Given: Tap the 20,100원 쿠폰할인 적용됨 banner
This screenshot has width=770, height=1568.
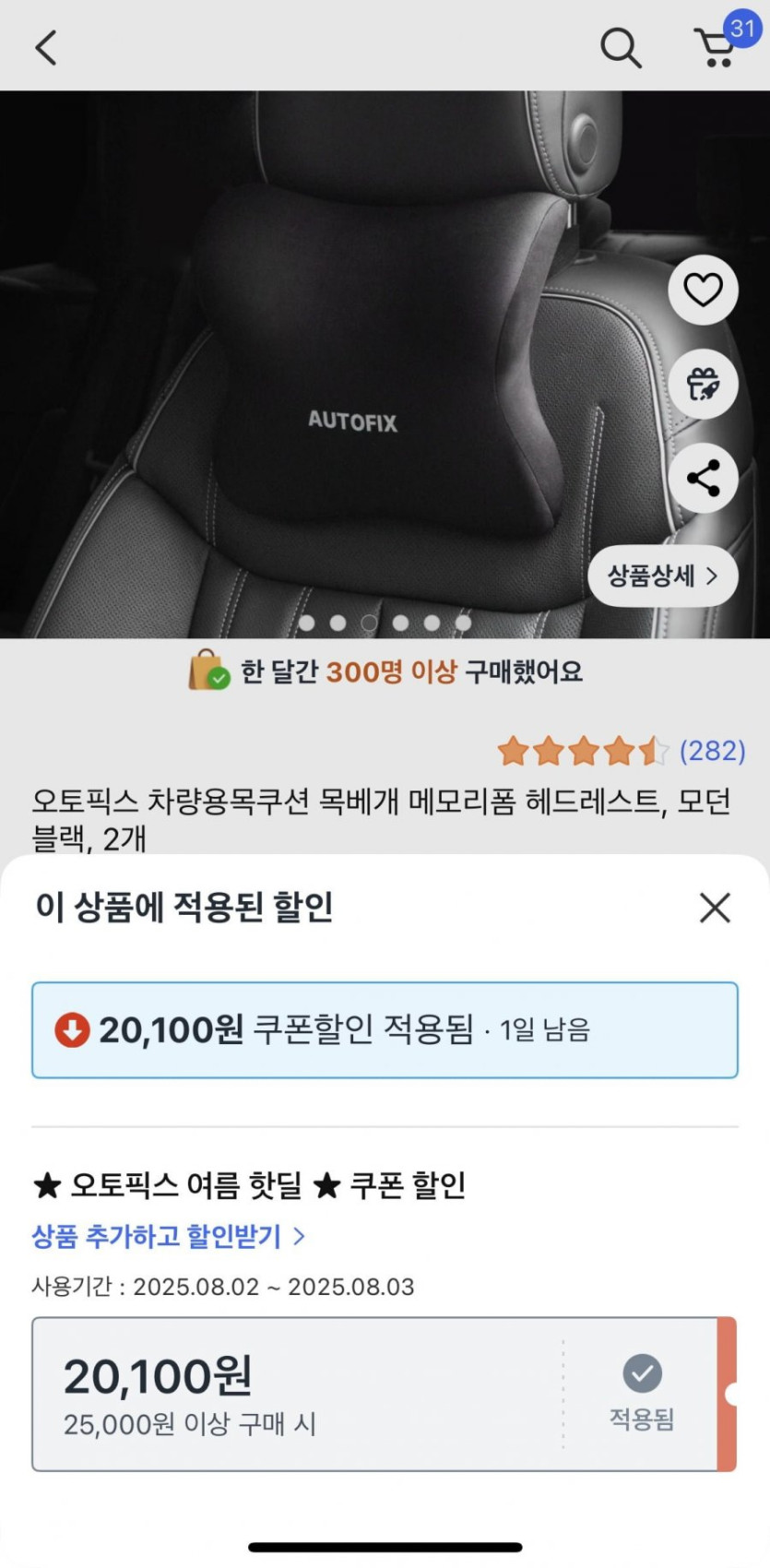Looking at the screenshot, I should (x=385, y=1029).
